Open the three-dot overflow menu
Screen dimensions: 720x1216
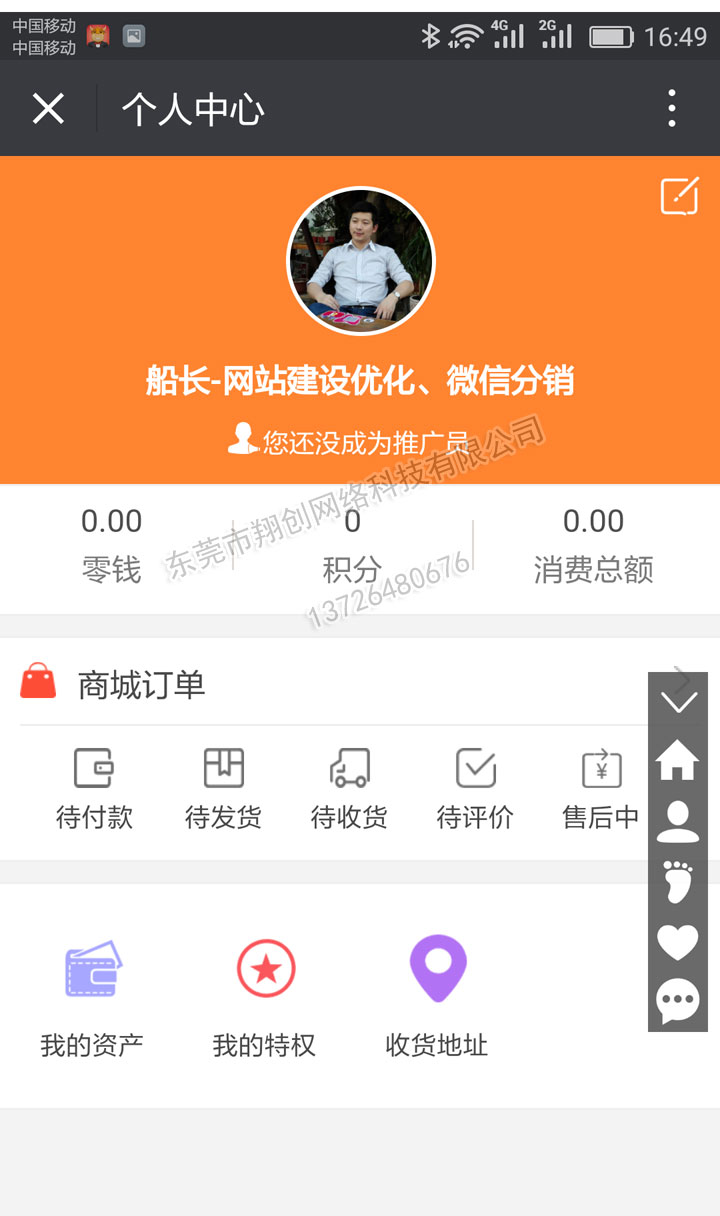pos(671,108)
